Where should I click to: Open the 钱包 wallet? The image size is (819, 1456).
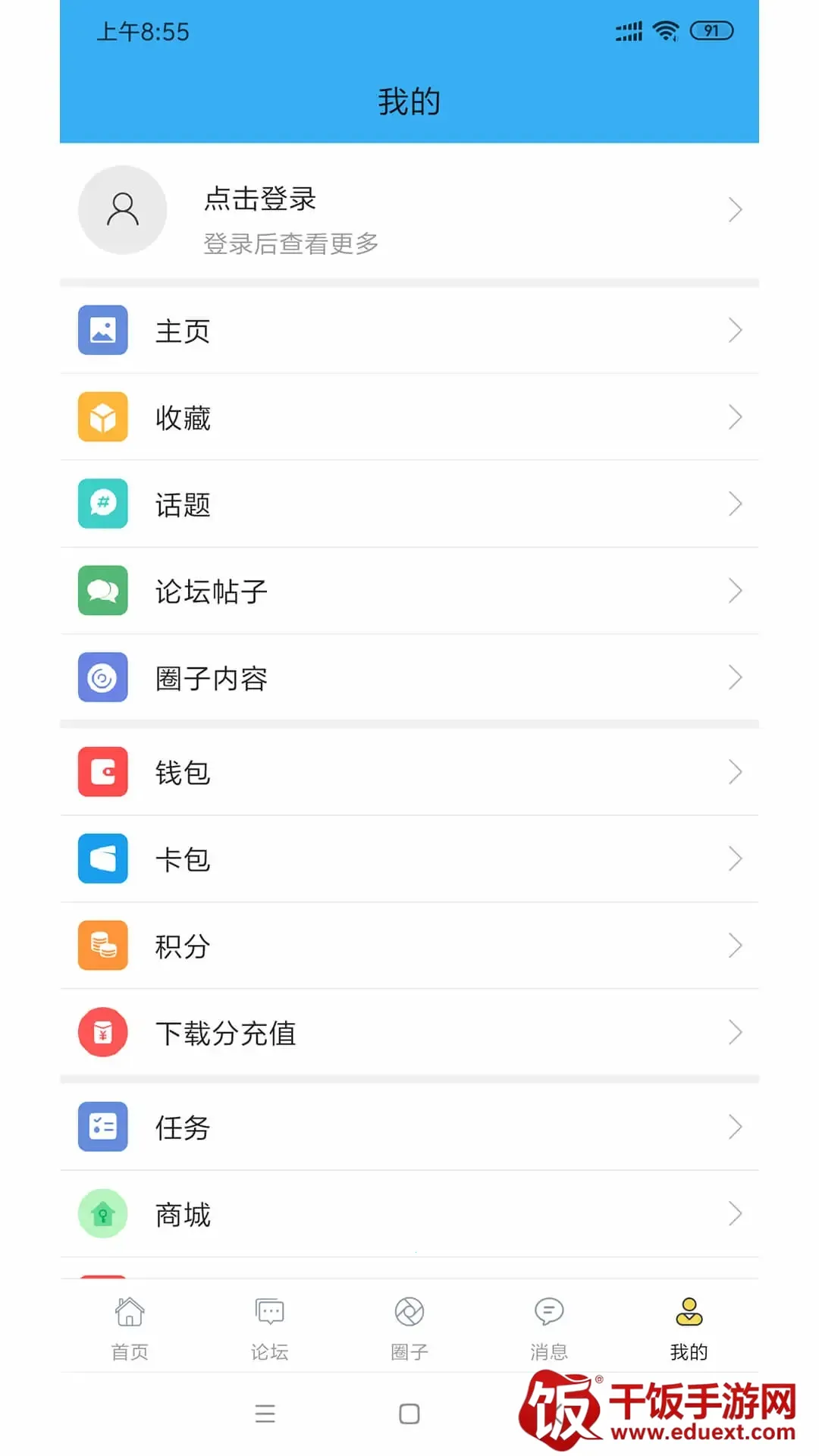pyautogui.click(x=409, y=773)
